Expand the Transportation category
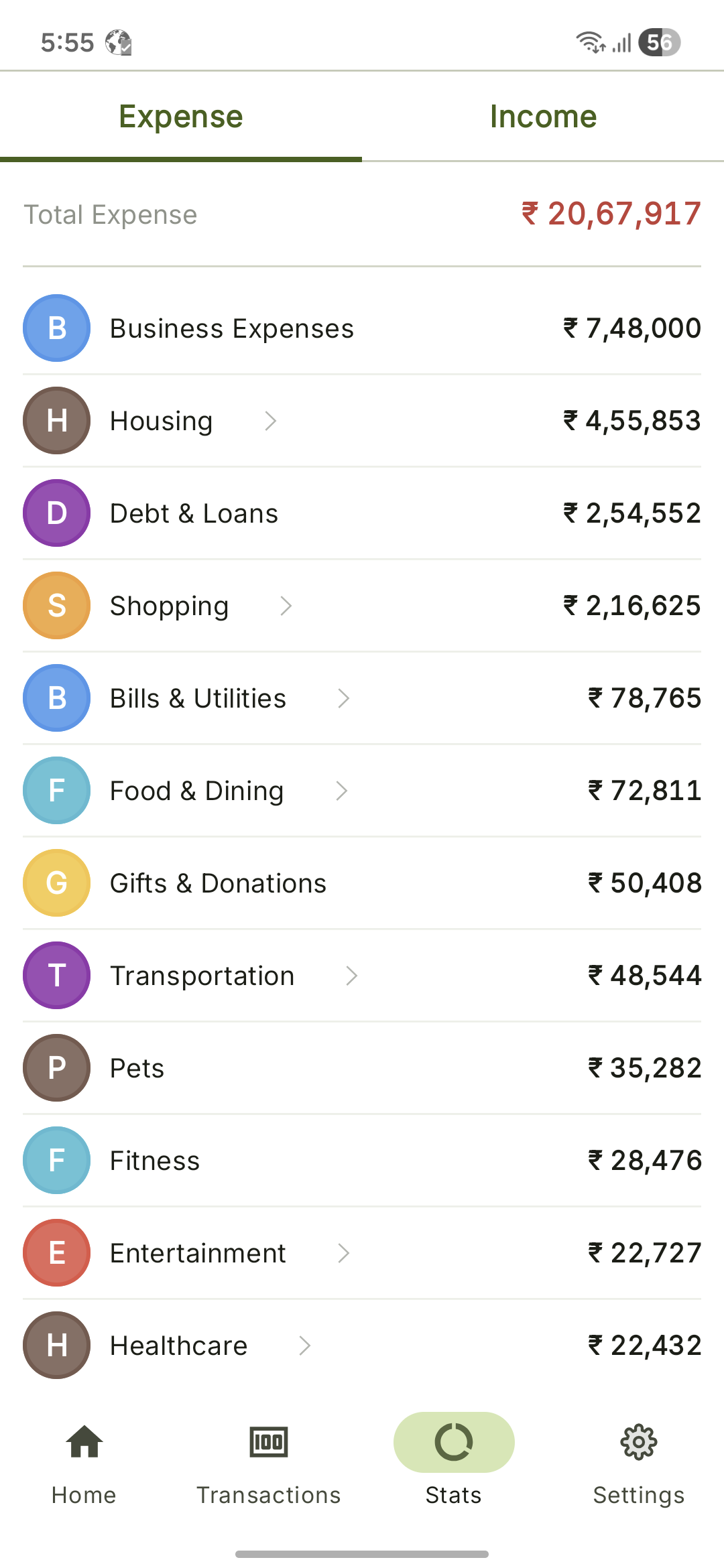This screenshot has width=724, height=1568. coord(352,976)
